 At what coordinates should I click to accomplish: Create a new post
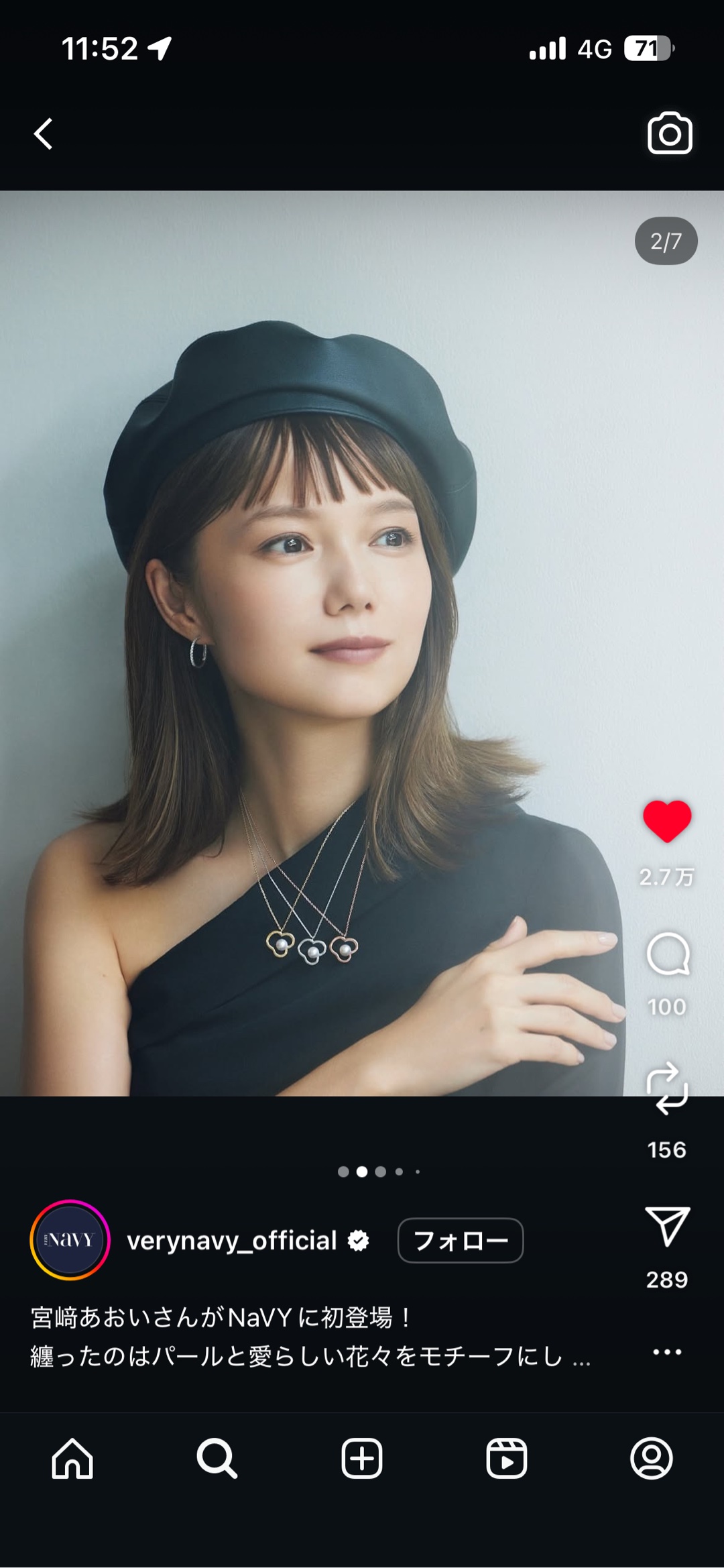click(362, 1458)
